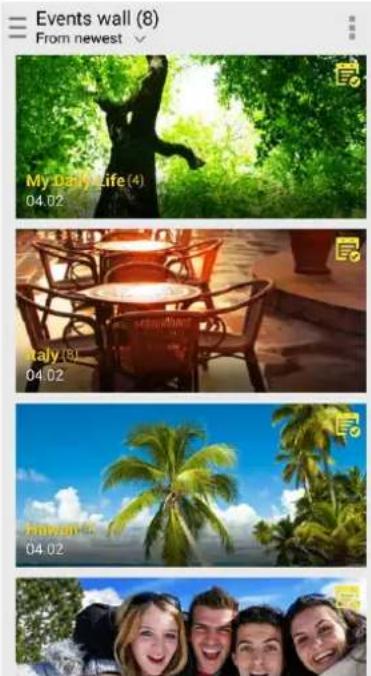The image size is (371, 676).
Task: Open the My Daily Life event
Action: 191,137
